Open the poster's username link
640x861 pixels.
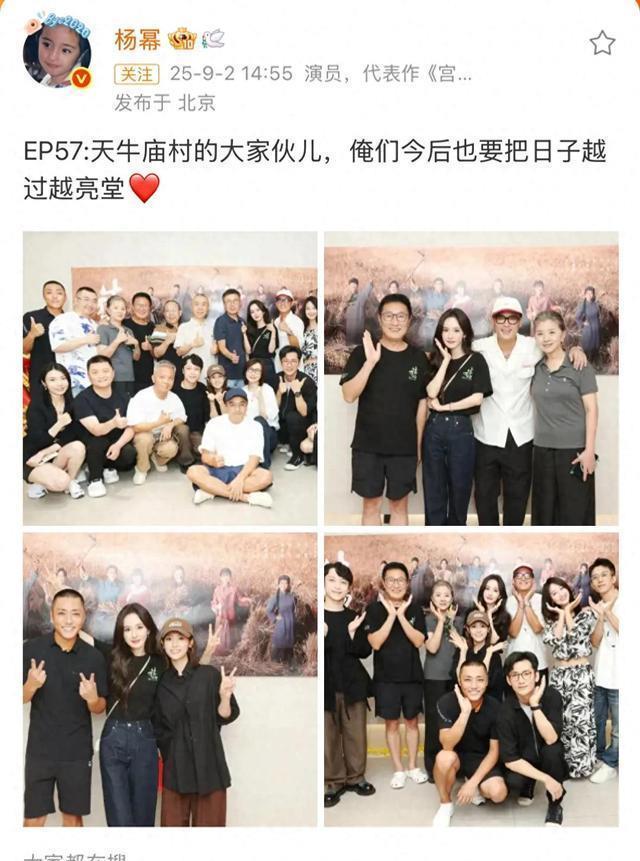(x=137, y=39)
